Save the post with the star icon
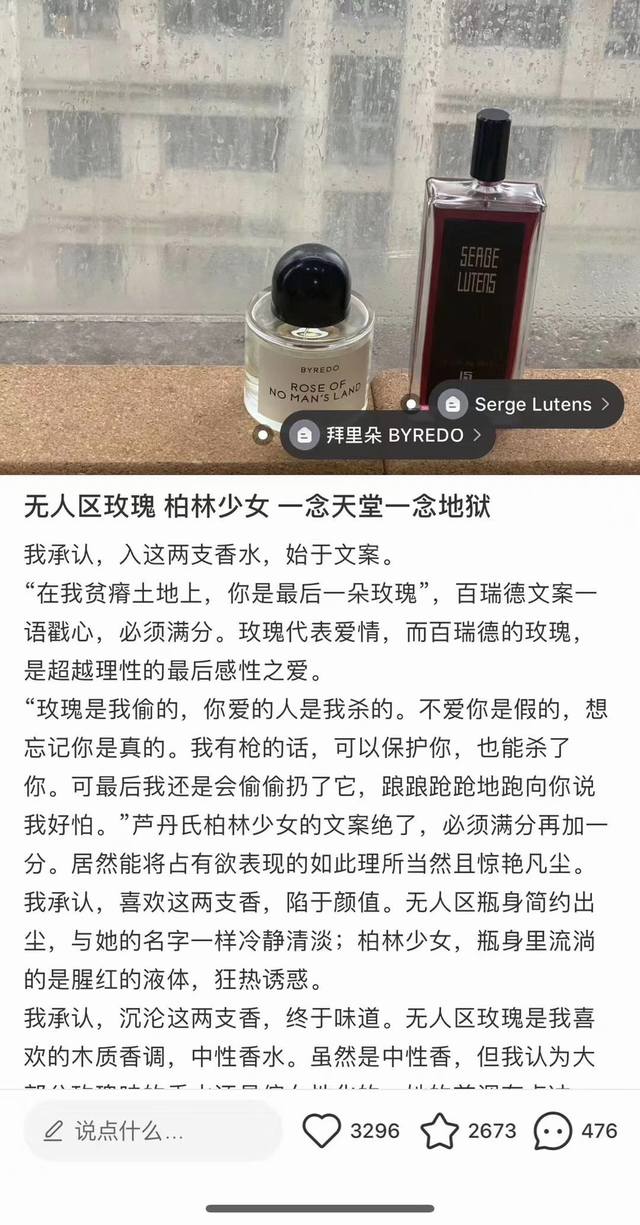The width and height of the screenshot is (640, 1225). tap(439, 1132)
